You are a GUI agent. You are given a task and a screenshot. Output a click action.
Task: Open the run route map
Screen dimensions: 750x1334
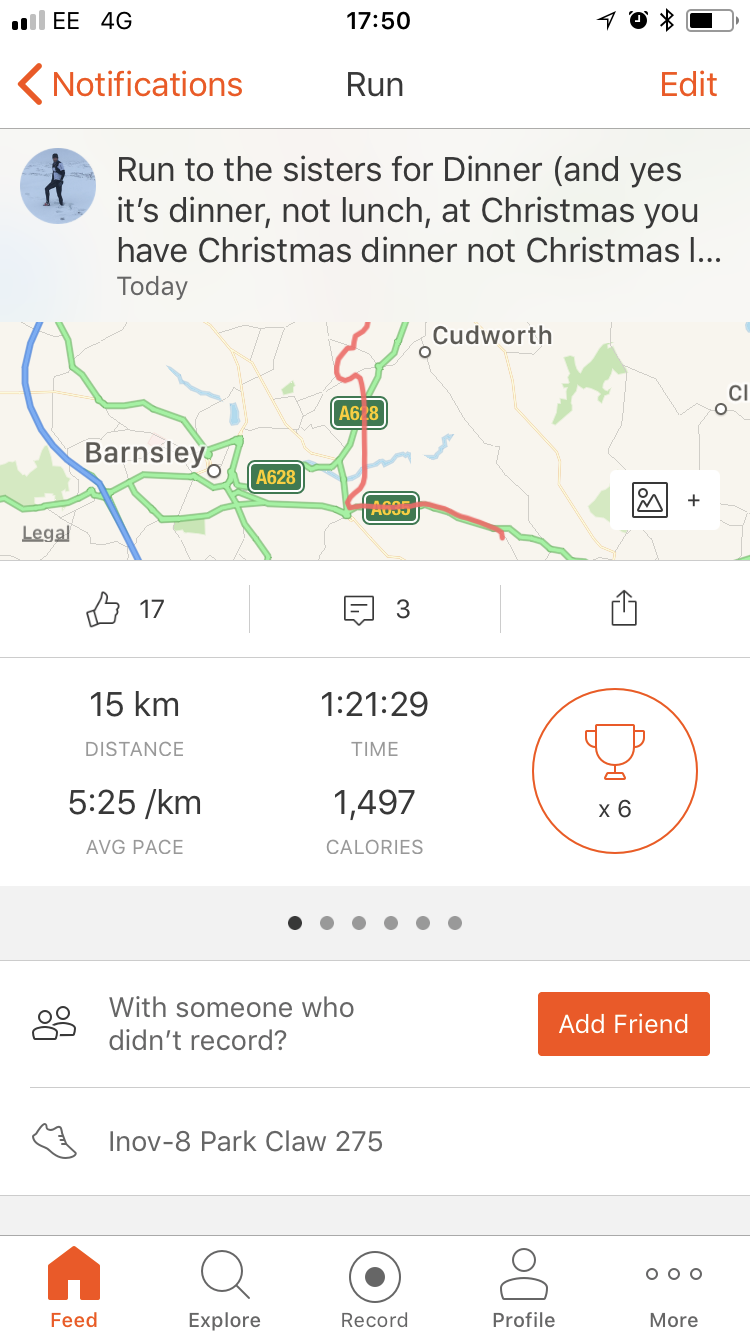click(x=300, y=440)
